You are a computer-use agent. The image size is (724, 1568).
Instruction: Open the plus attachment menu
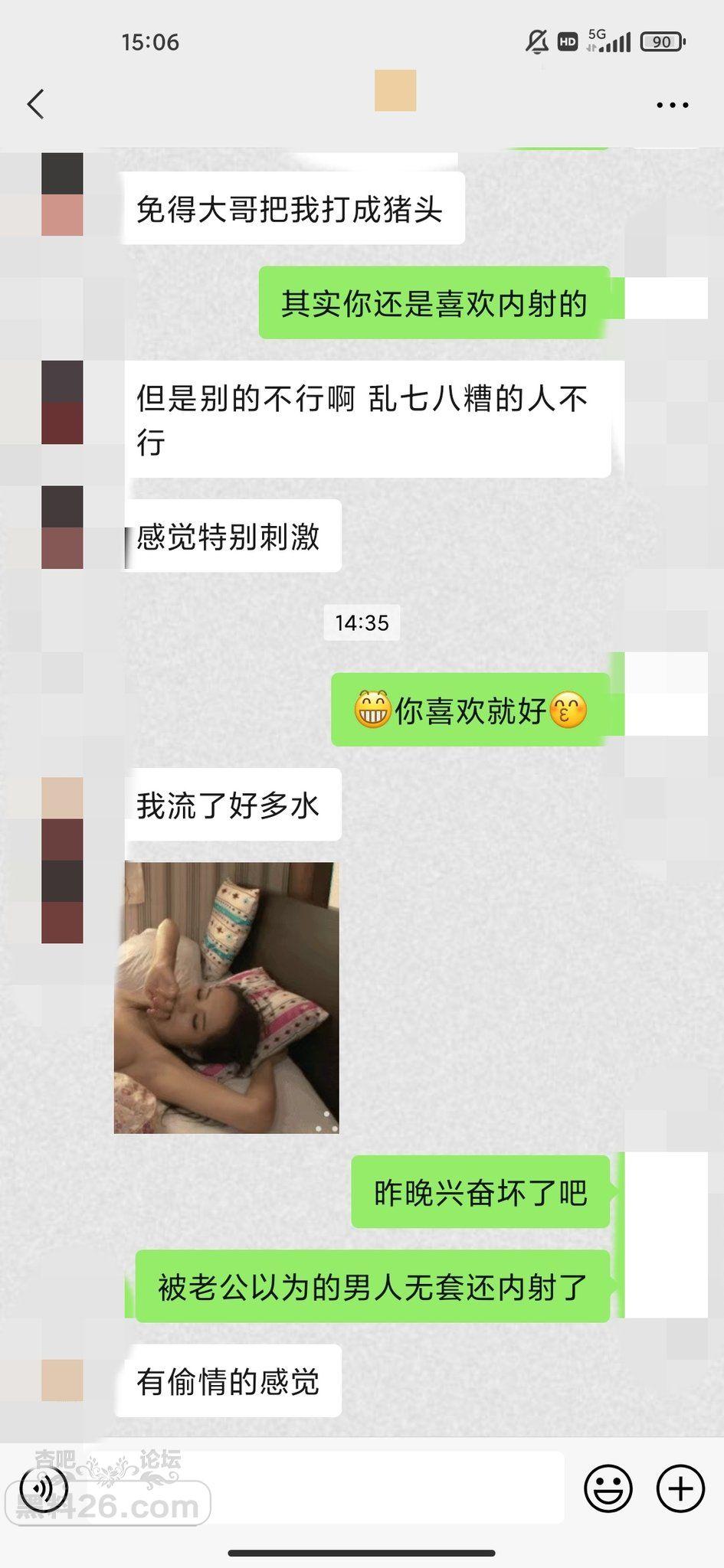[x=680, y=1488]
